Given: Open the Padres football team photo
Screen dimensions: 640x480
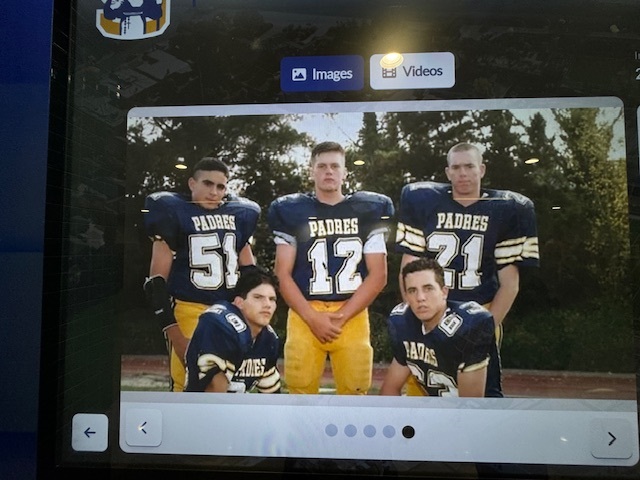Looking at the screenshot, I should pyautogui.click(x=378, y=250).
